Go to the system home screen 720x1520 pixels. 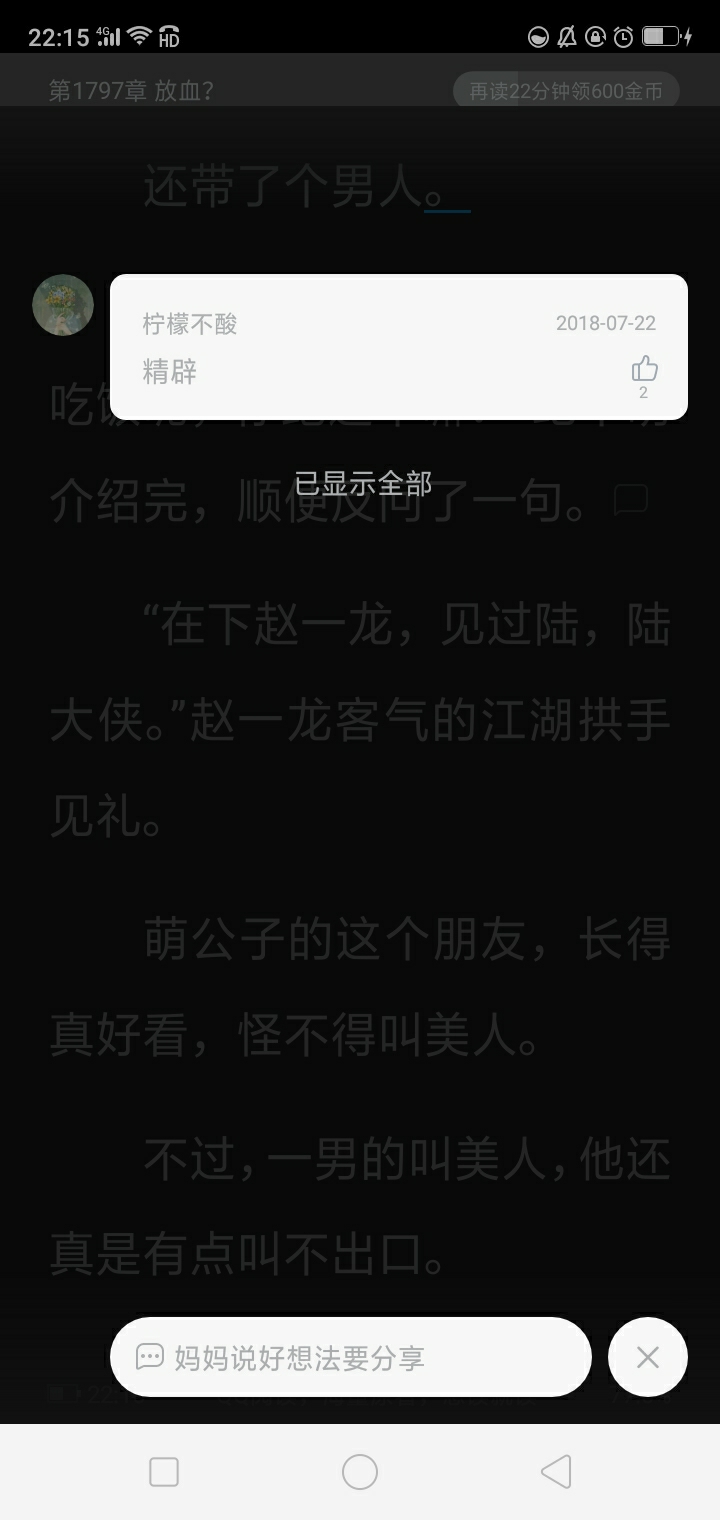[360, 1472]
